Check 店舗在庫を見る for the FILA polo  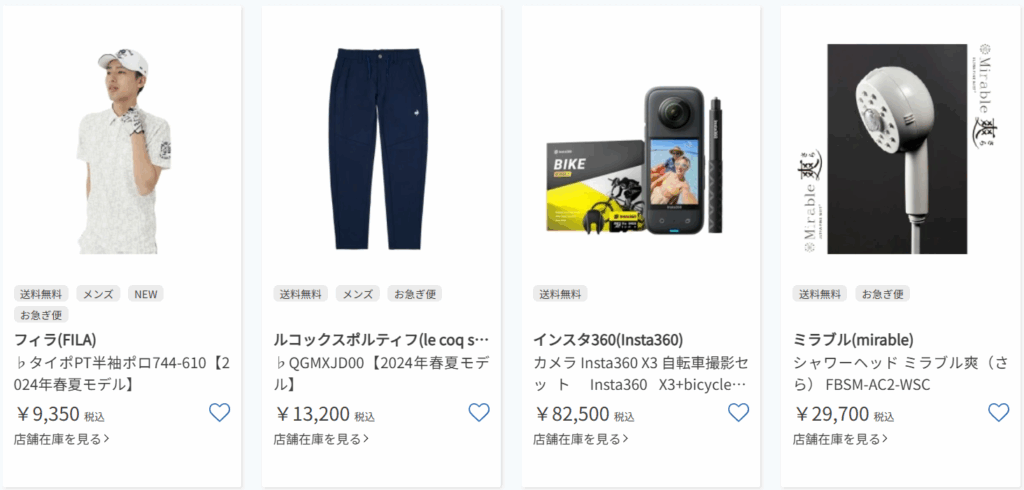[62, 438]
